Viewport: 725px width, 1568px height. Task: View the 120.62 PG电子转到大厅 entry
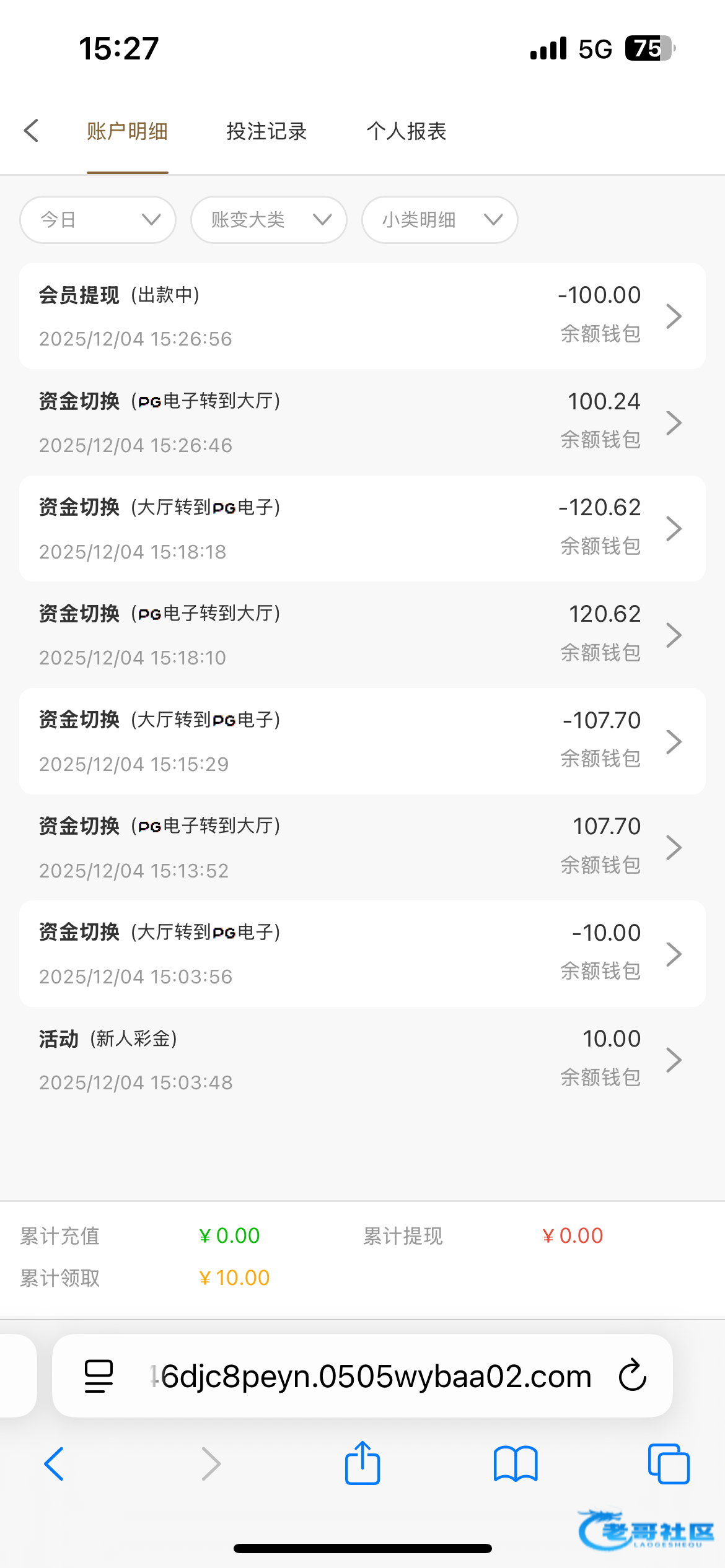[362, 635]
